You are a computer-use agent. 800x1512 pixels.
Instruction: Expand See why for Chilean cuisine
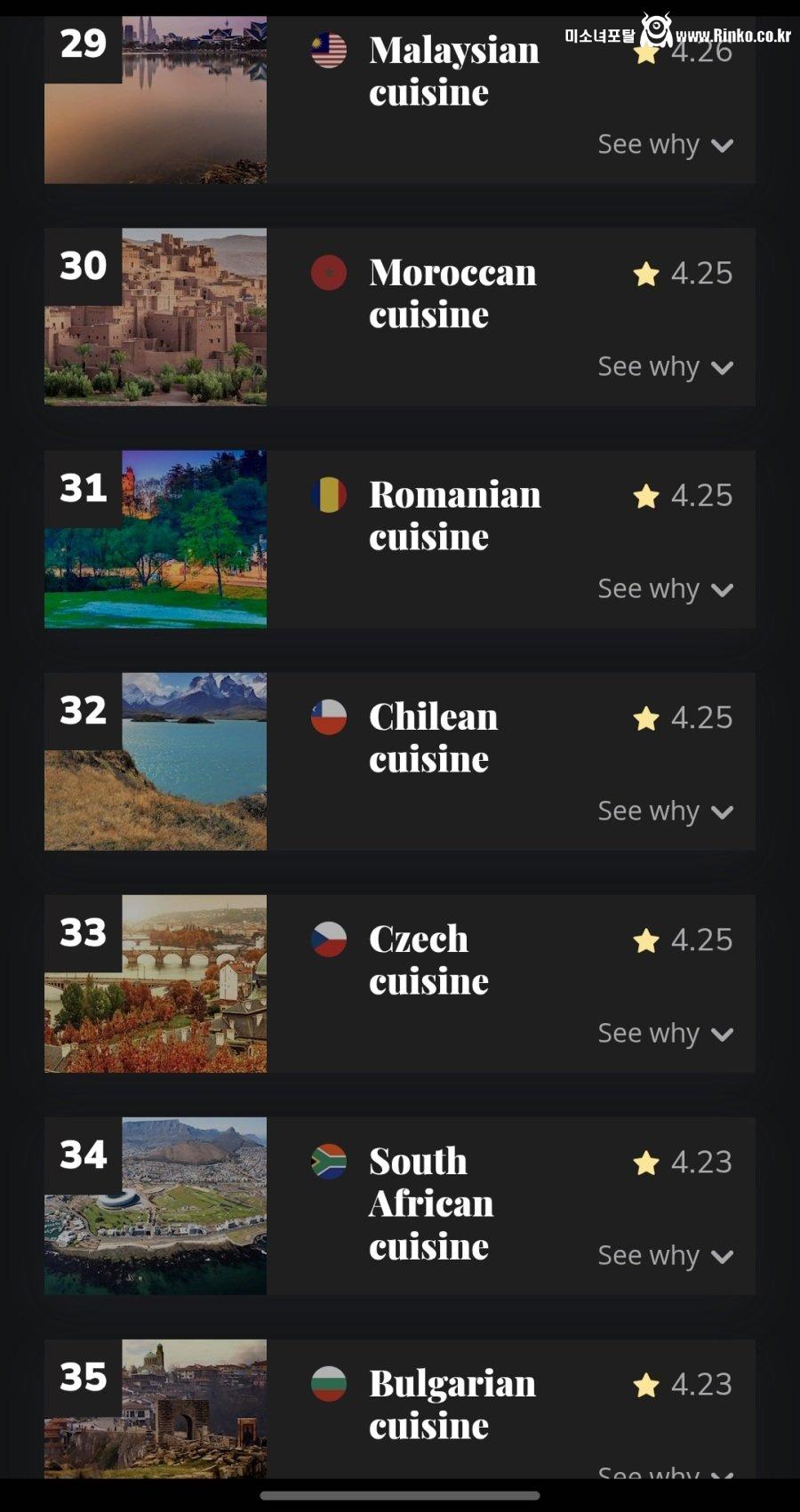pyautogui.click(x=665, y=811)
